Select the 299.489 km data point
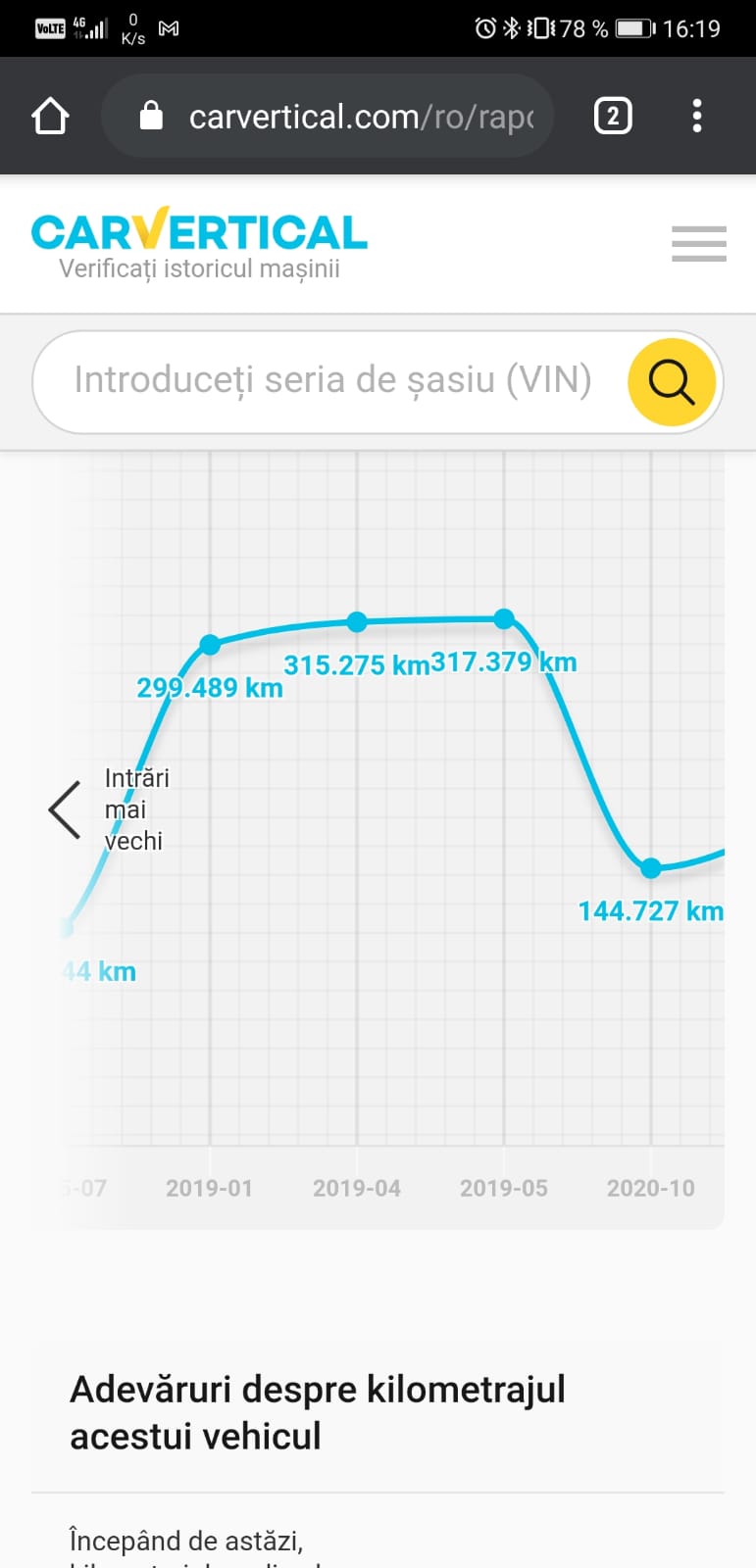756x1568 pixels. click(x=210, y=644)
